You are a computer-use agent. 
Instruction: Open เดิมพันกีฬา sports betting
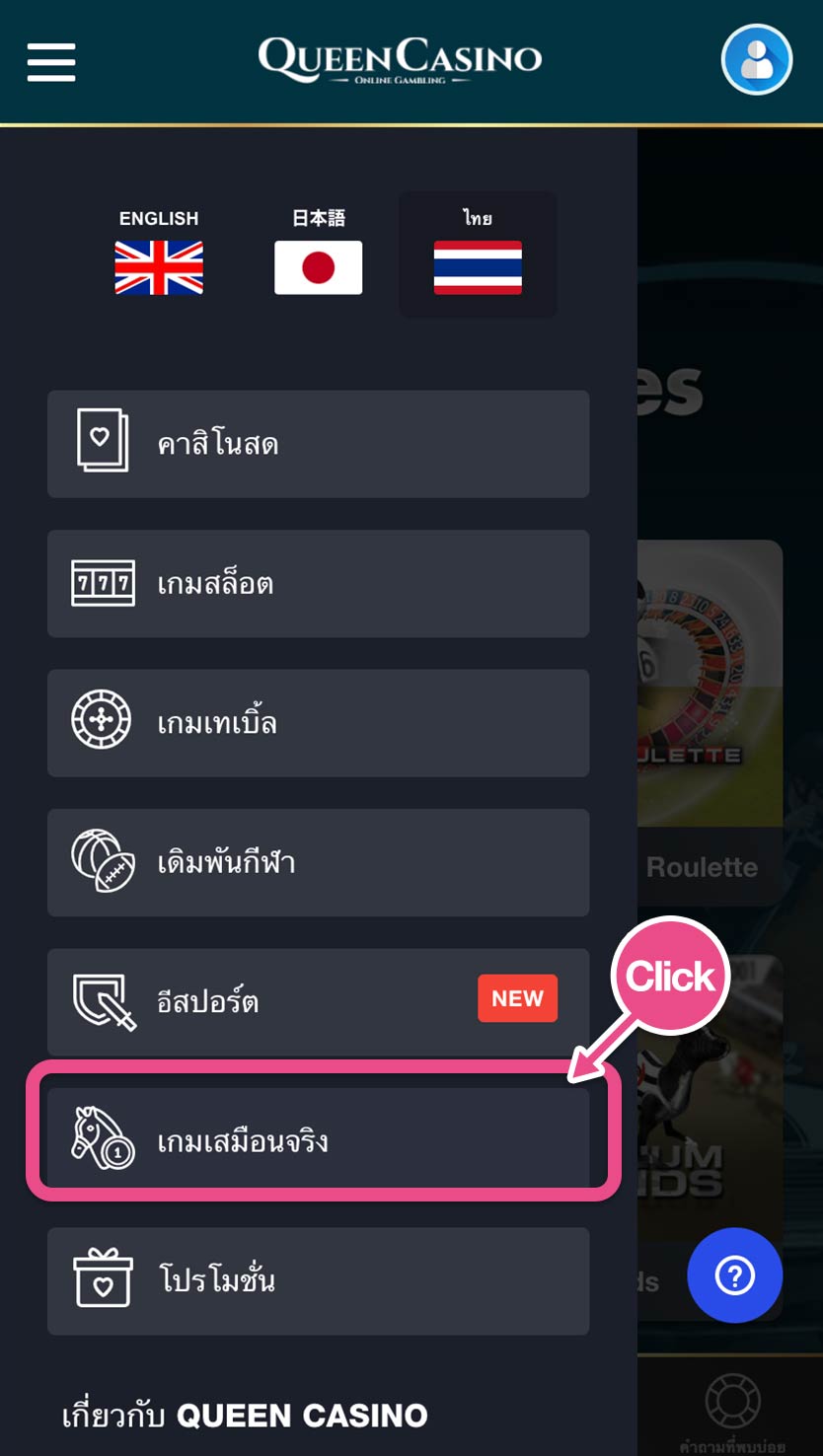point(318,863)
